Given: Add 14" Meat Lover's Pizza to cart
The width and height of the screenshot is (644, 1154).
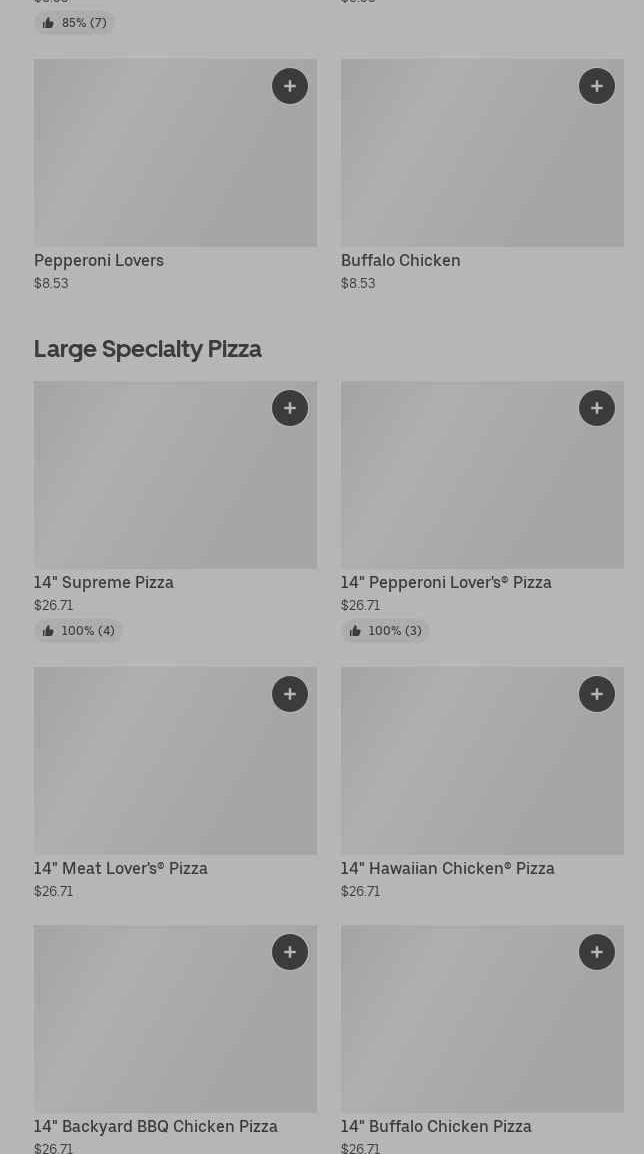Looking at the screenshot, I should click(290, 694).
